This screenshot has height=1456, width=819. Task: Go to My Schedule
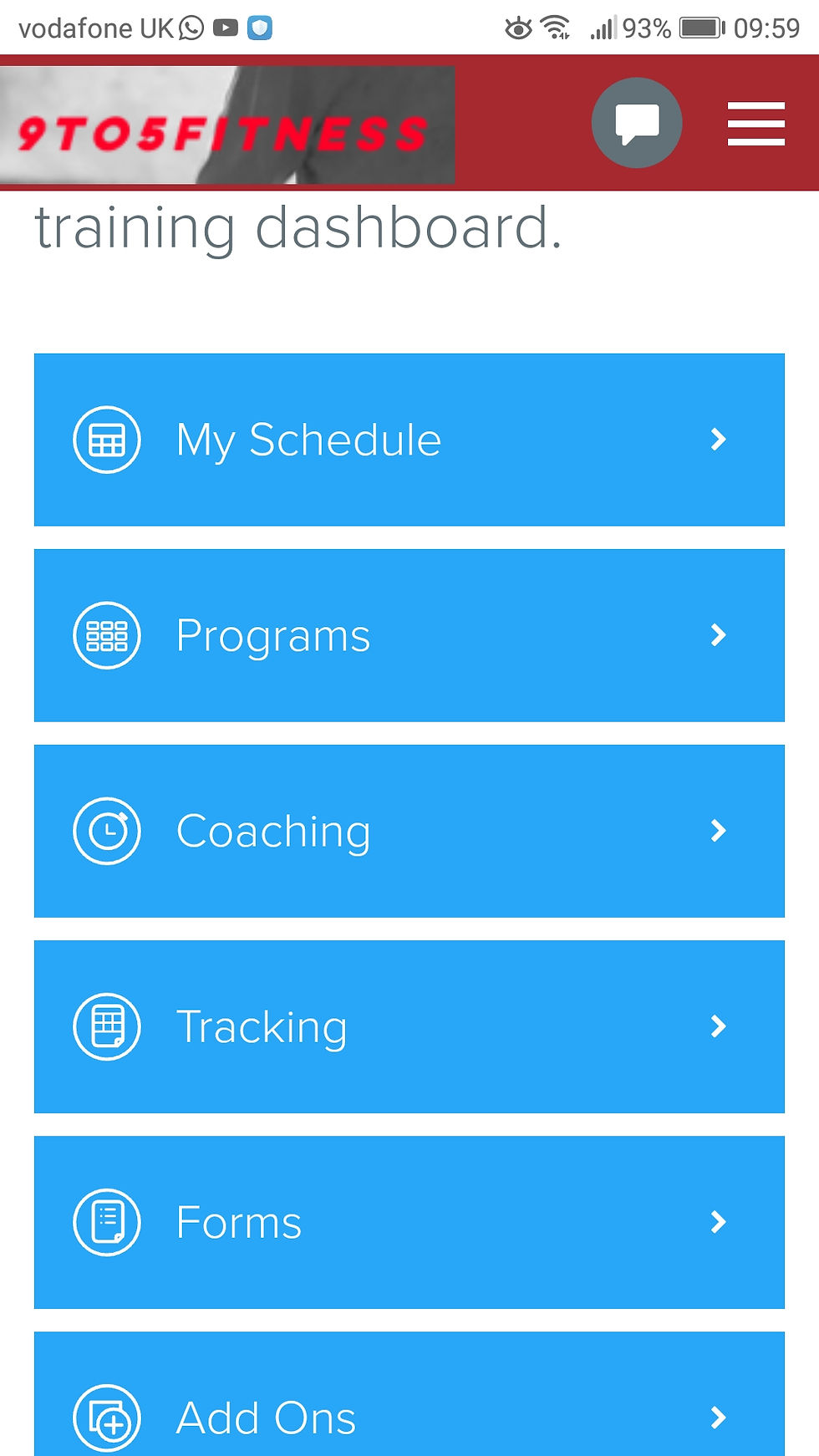click(x=409, y=440)
